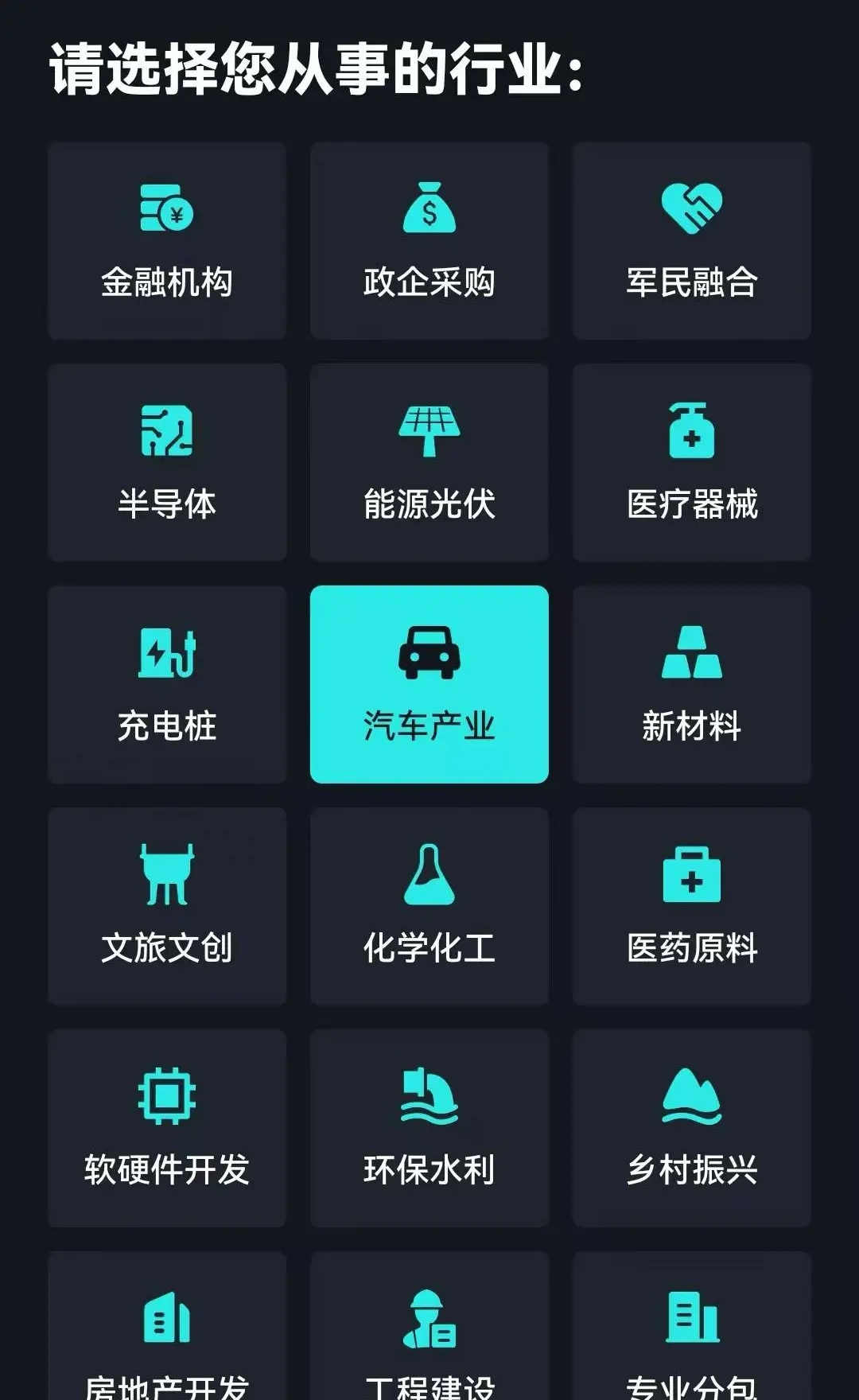Select the 金融机构 coins icon
This screenshot has width=859, height=1400.
[165, 208]
